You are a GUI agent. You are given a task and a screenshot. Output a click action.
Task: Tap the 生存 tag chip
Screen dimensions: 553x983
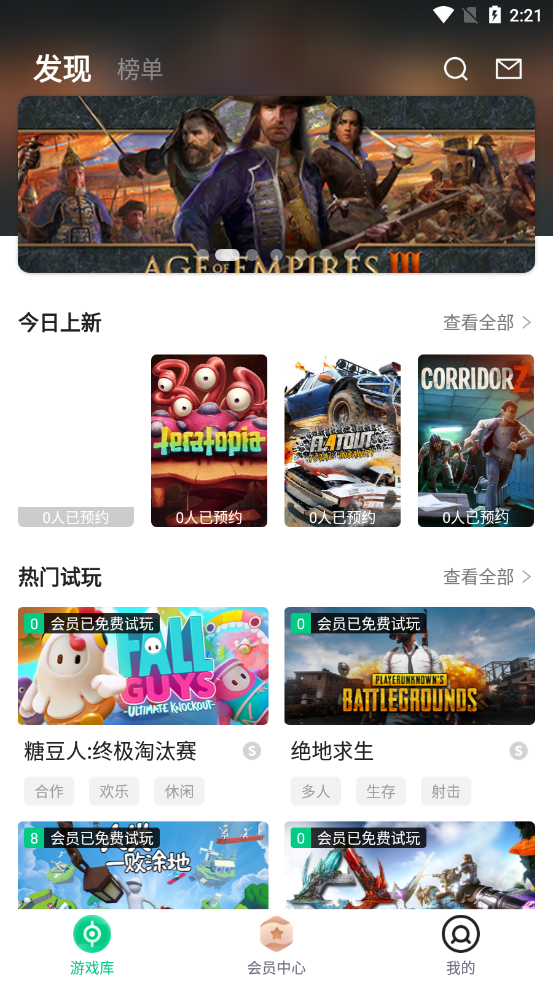tap(381, 791)
